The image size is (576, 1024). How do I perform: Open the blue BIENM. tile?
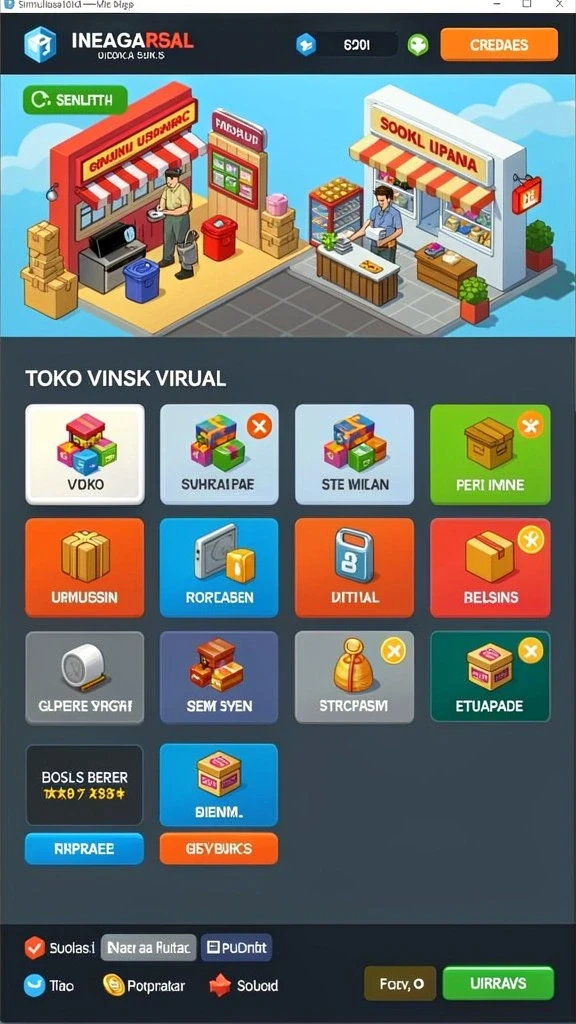pyautogui.click(x=219, y=785)
